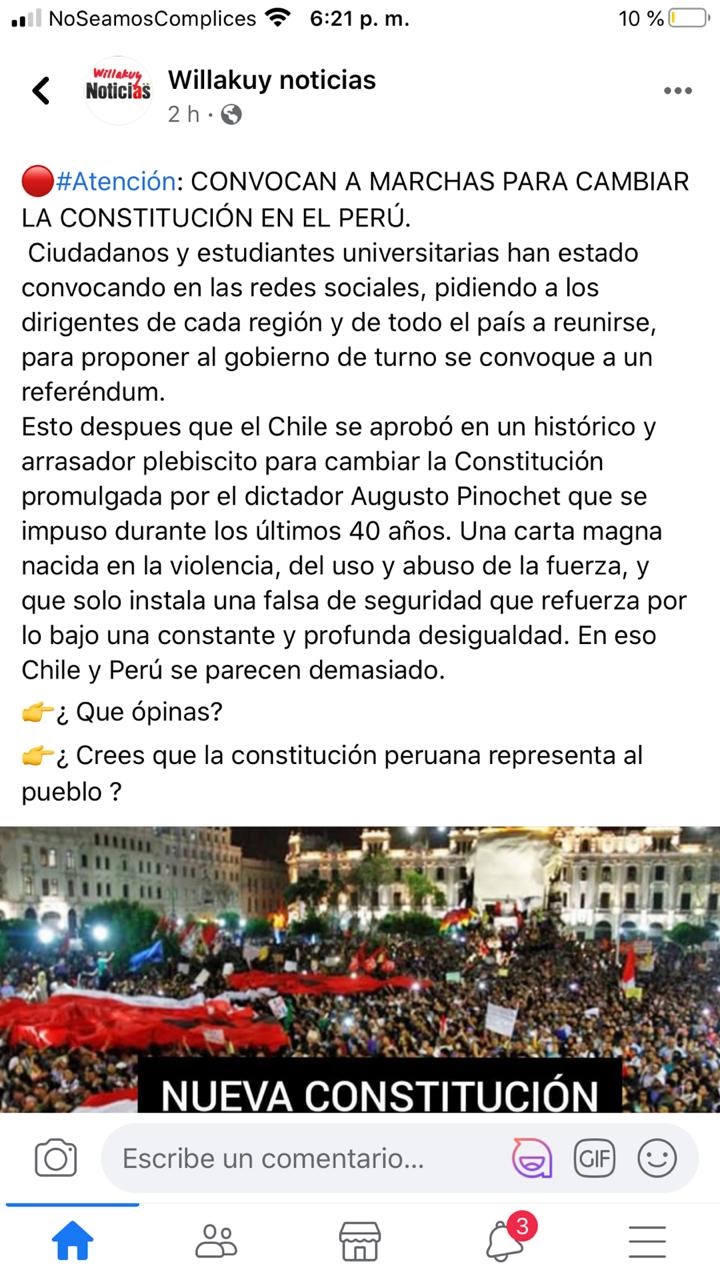Open the Nueva Constitución post image
Image resolution: width=720 pixels, height=1280 pixels.
click(360, 969)
